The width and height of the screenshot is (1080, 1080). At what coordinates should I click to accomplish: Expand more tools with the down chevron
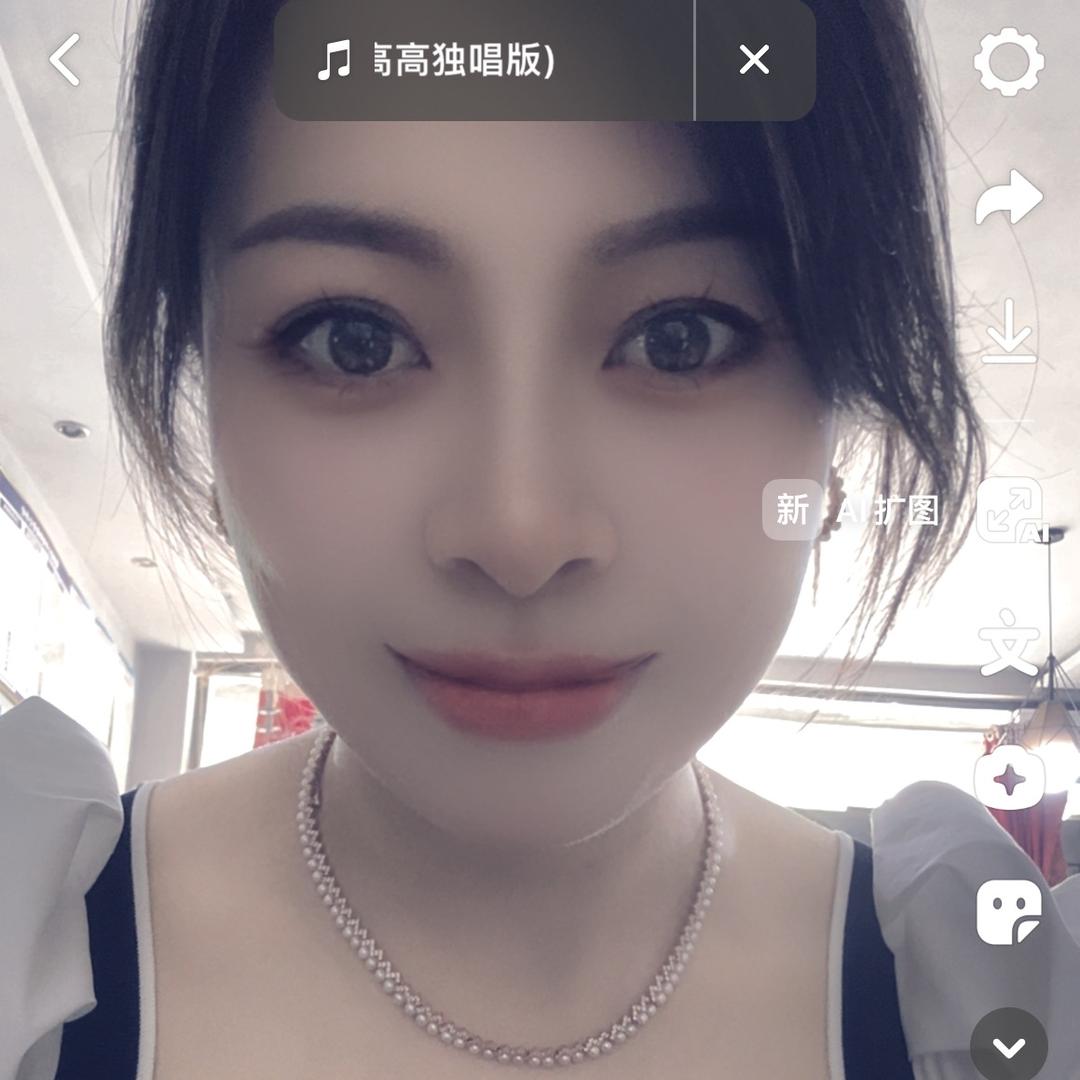[x=1009, y=1046]
